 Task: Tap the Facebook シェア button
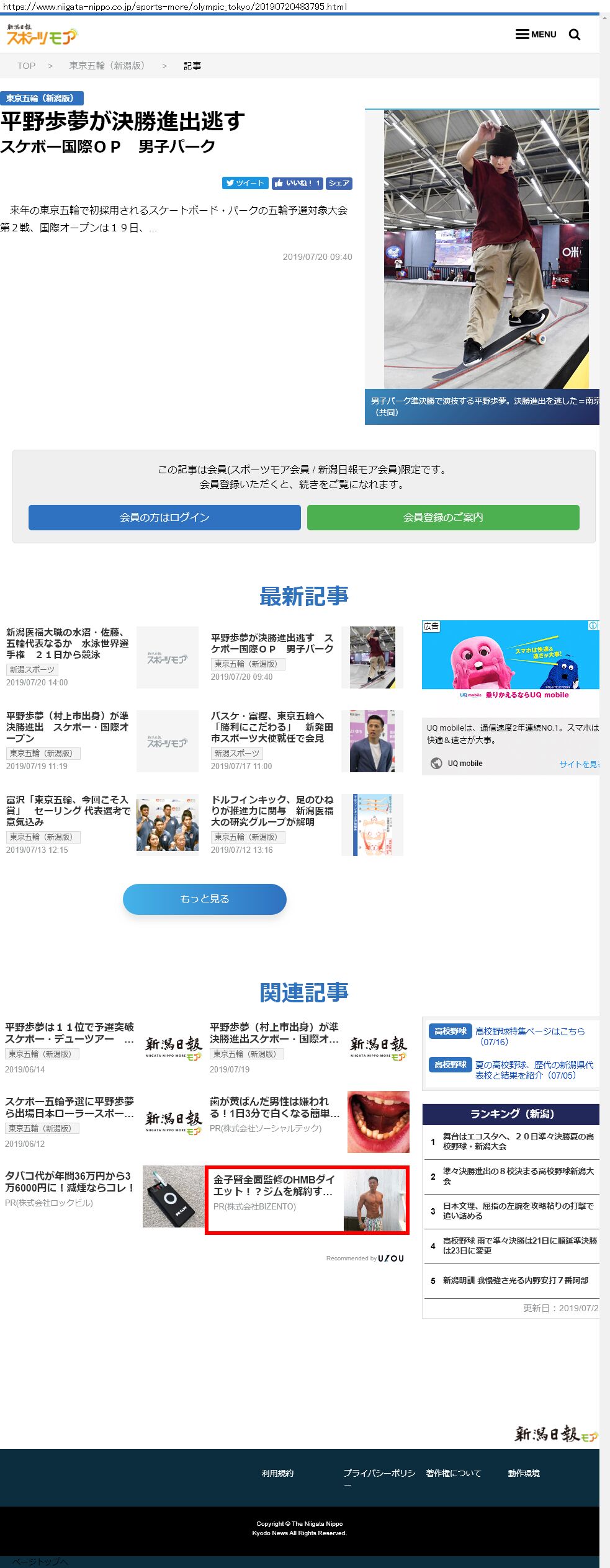click(339, 183)
